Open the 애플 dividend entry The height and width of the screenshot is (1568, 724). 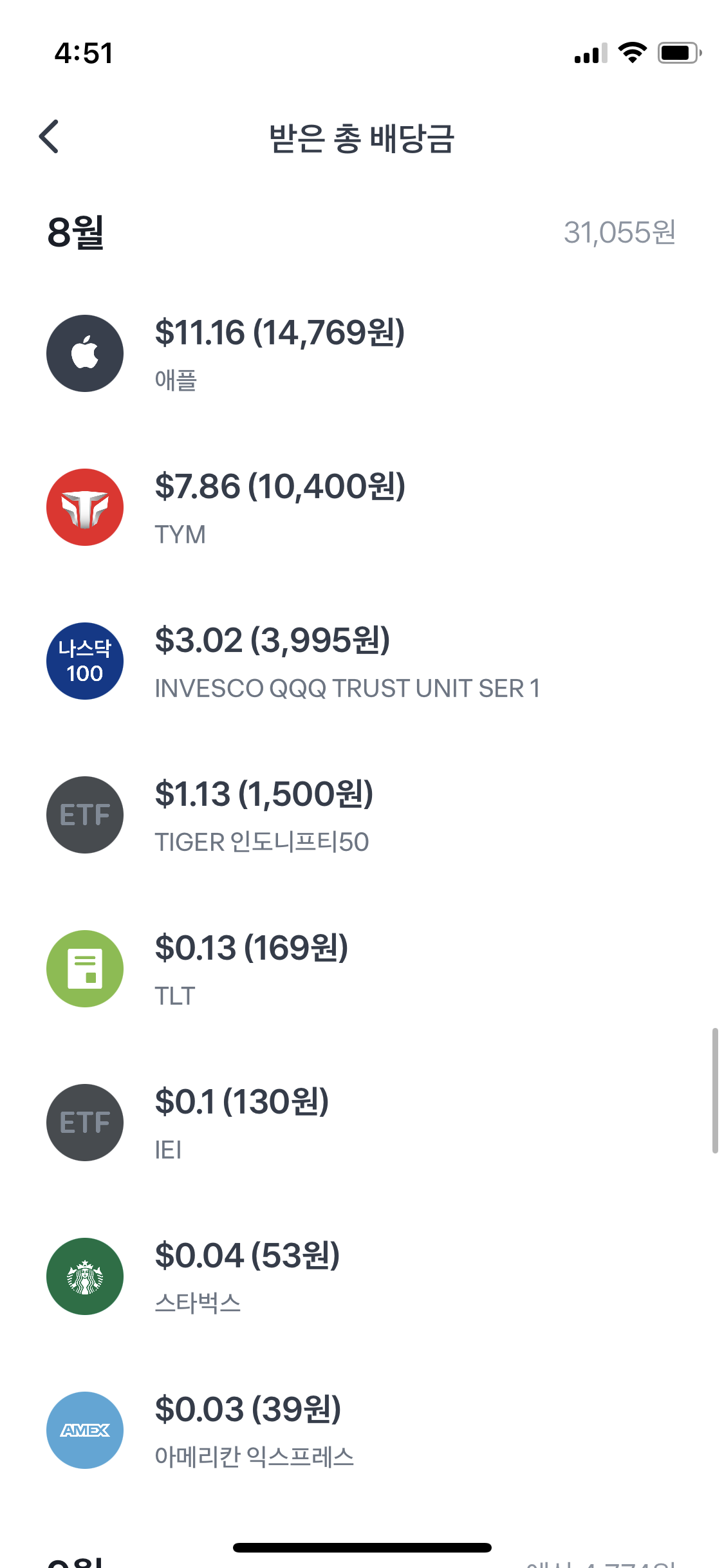pyautogui.click(x=362, y=353)
